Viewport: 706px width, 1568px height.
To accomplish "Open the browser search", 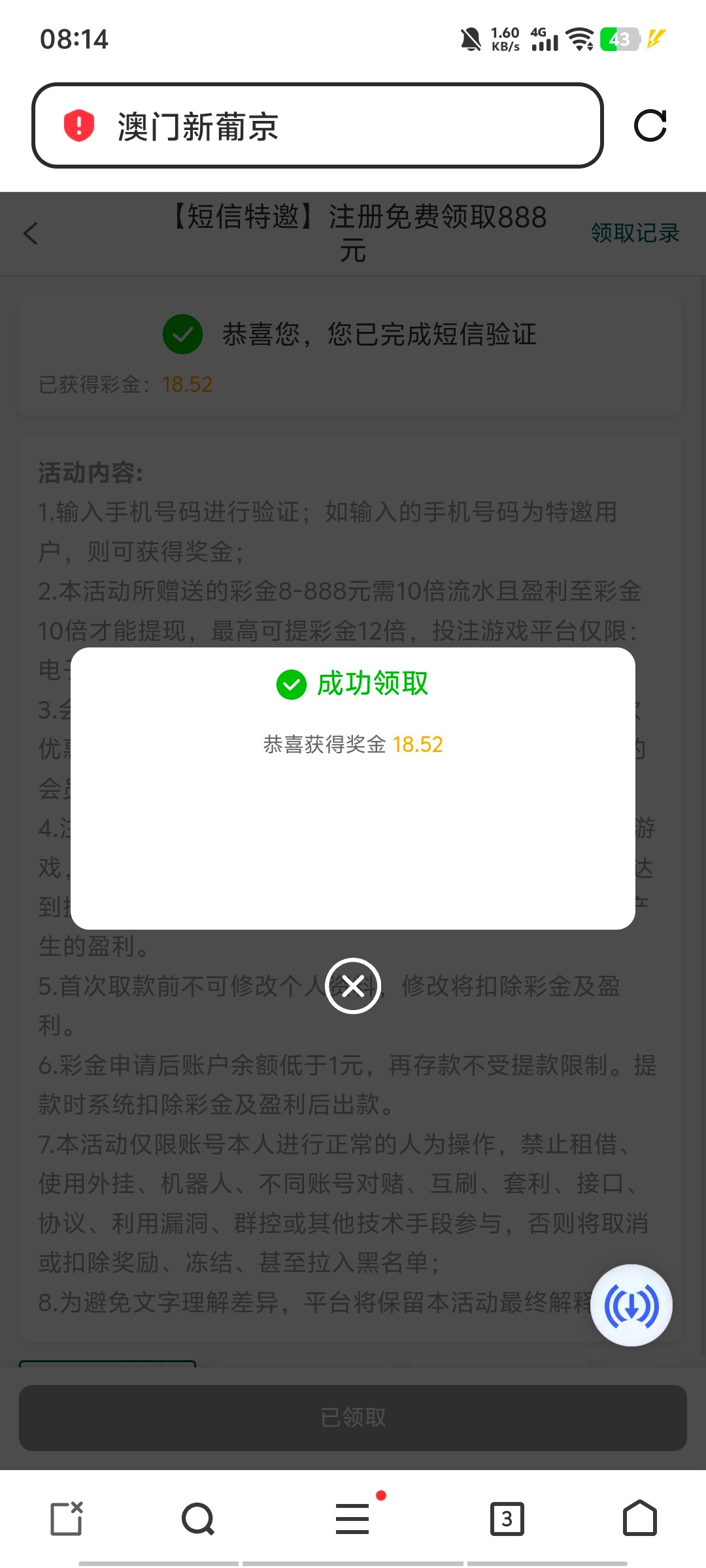I will tap(198, 1518).
